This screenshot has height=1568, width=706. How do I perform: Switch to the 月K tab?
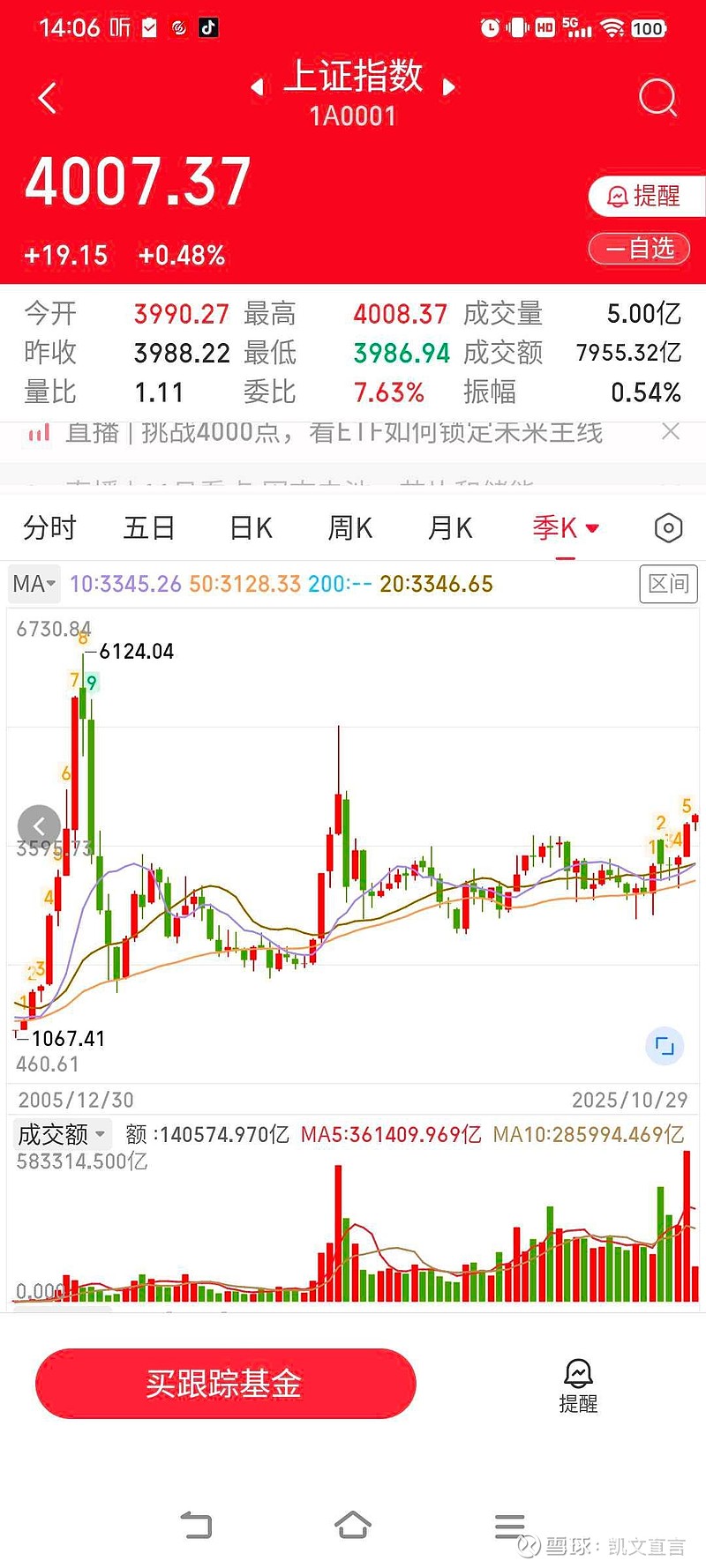450,526
